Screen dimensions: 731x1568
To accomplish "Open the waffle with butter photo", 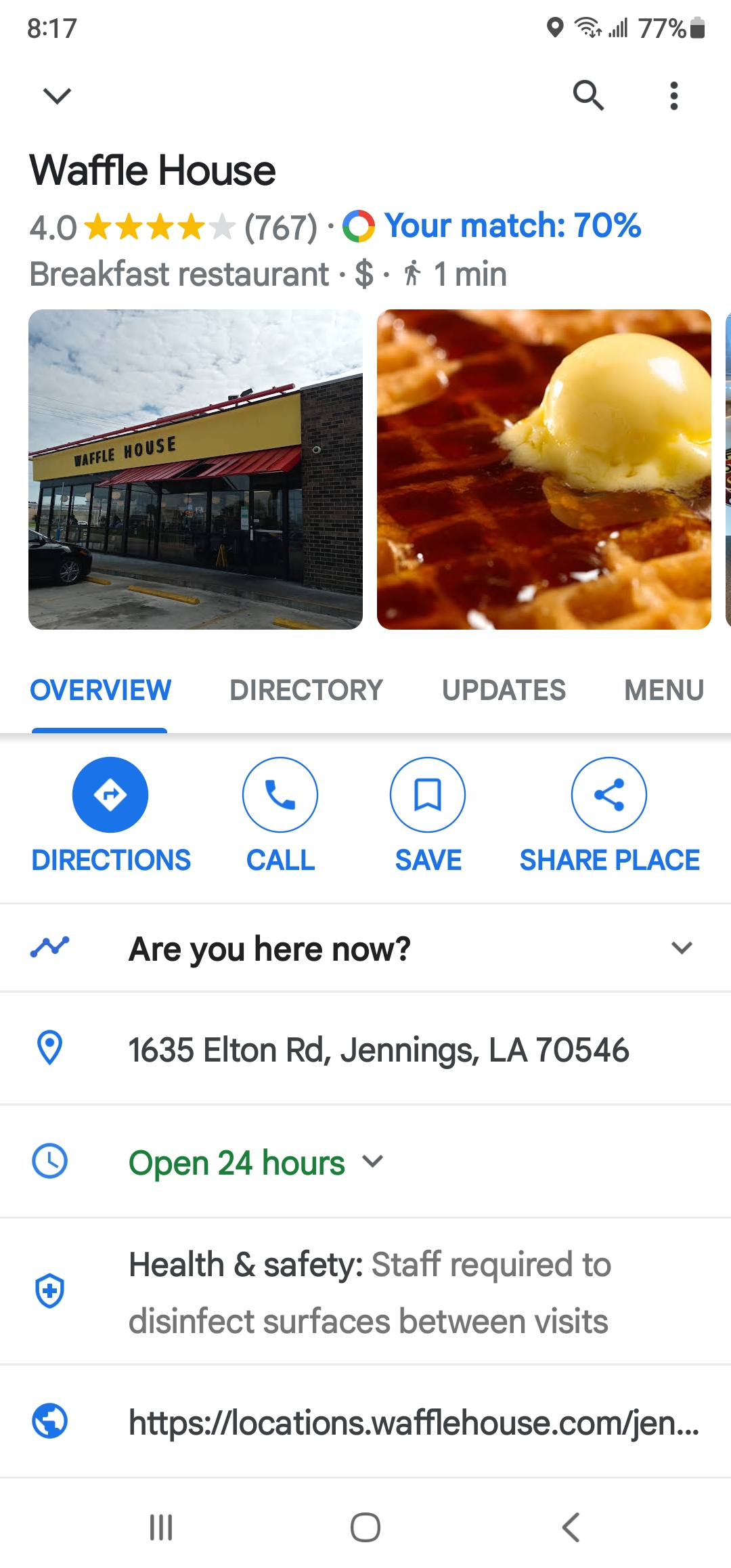I will (544, 469).
